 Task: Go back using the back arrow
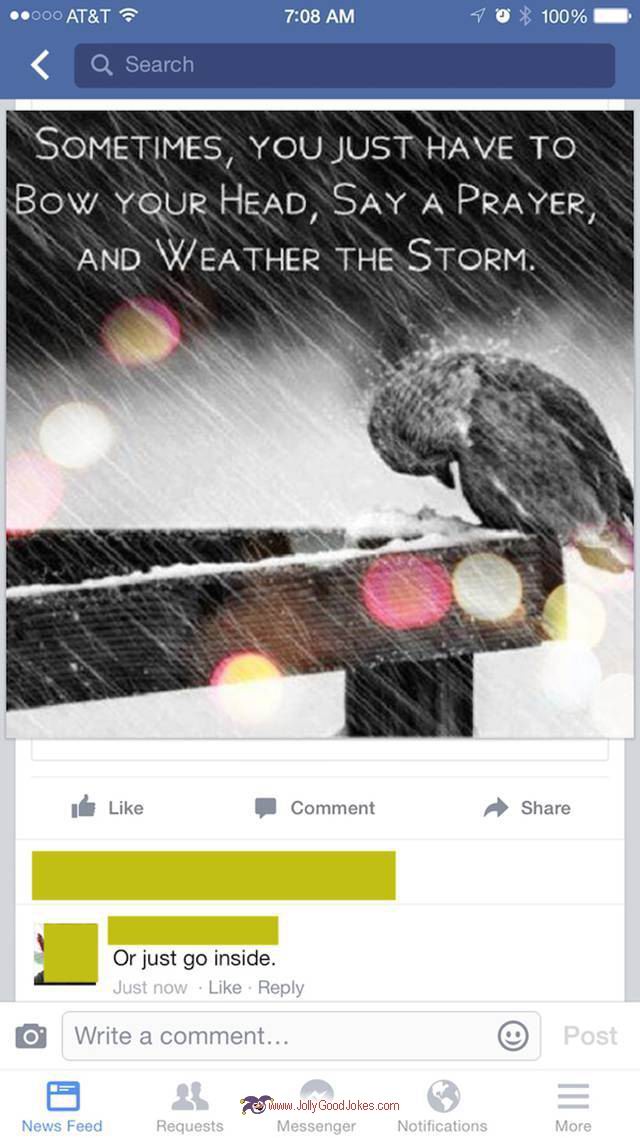point(40,65)
